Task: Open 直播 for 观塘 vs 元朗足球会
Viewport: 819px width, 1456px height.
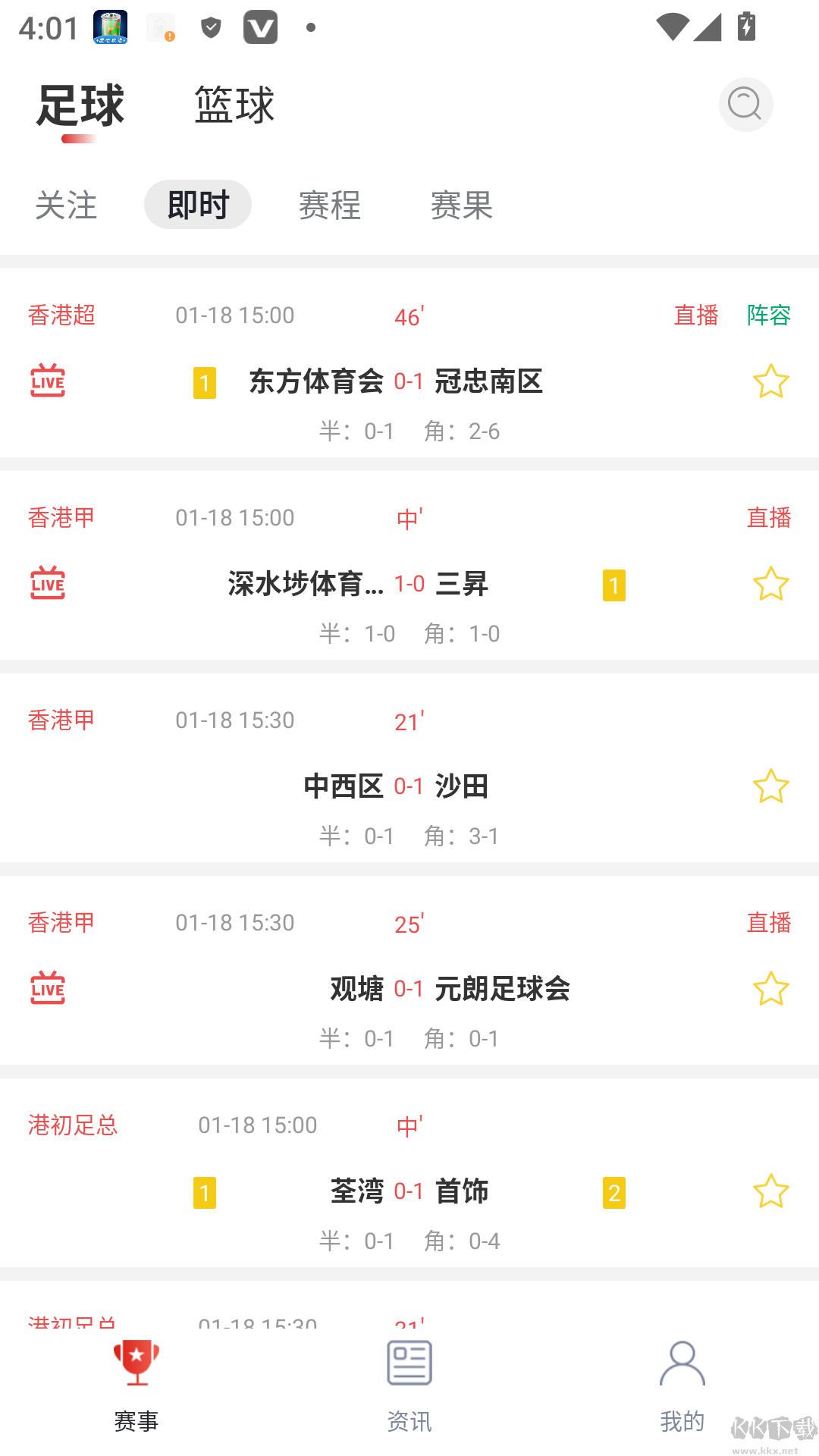Action: 768,922
